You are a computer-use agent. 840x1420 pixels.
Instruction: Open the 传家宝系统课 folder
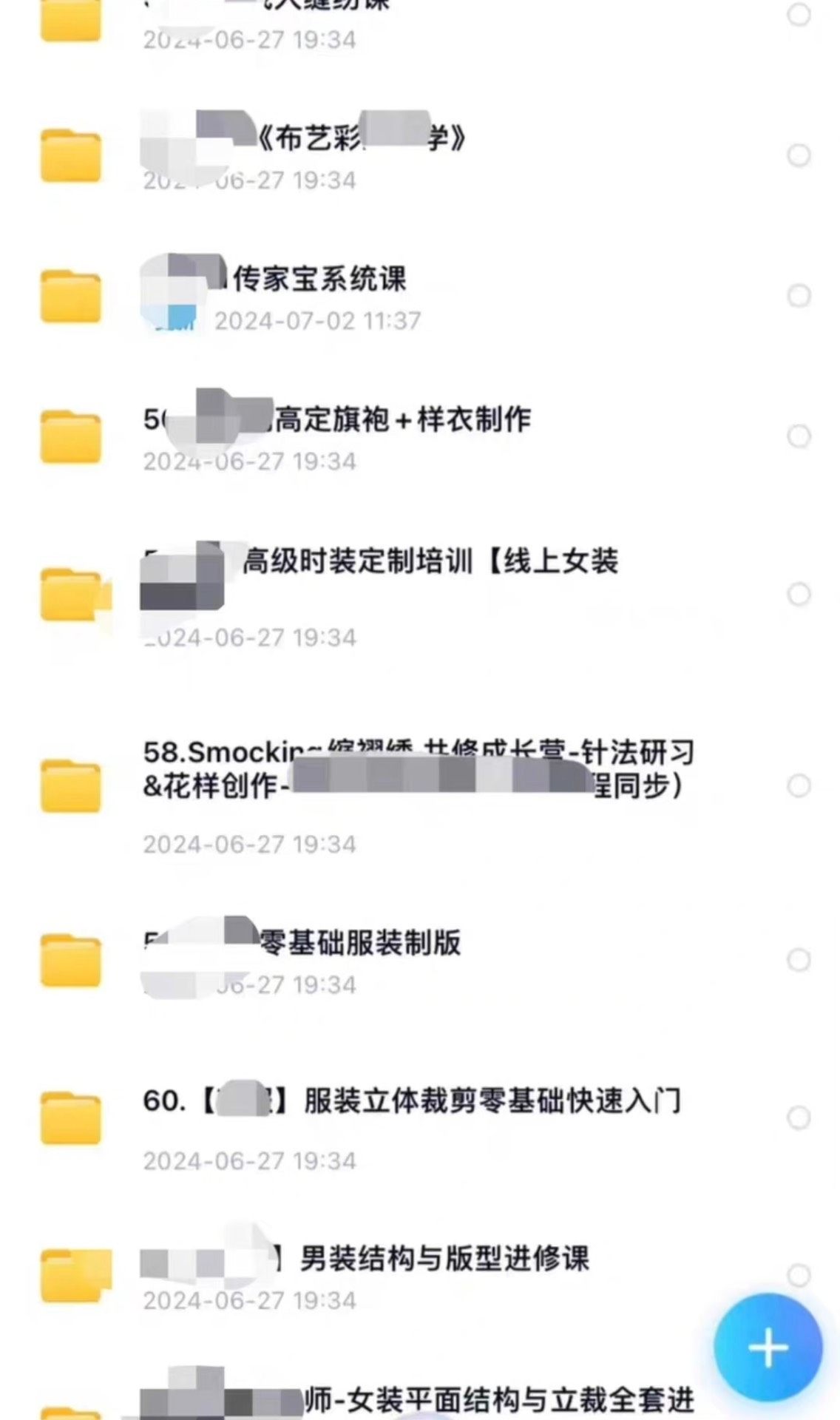[319, 280]
